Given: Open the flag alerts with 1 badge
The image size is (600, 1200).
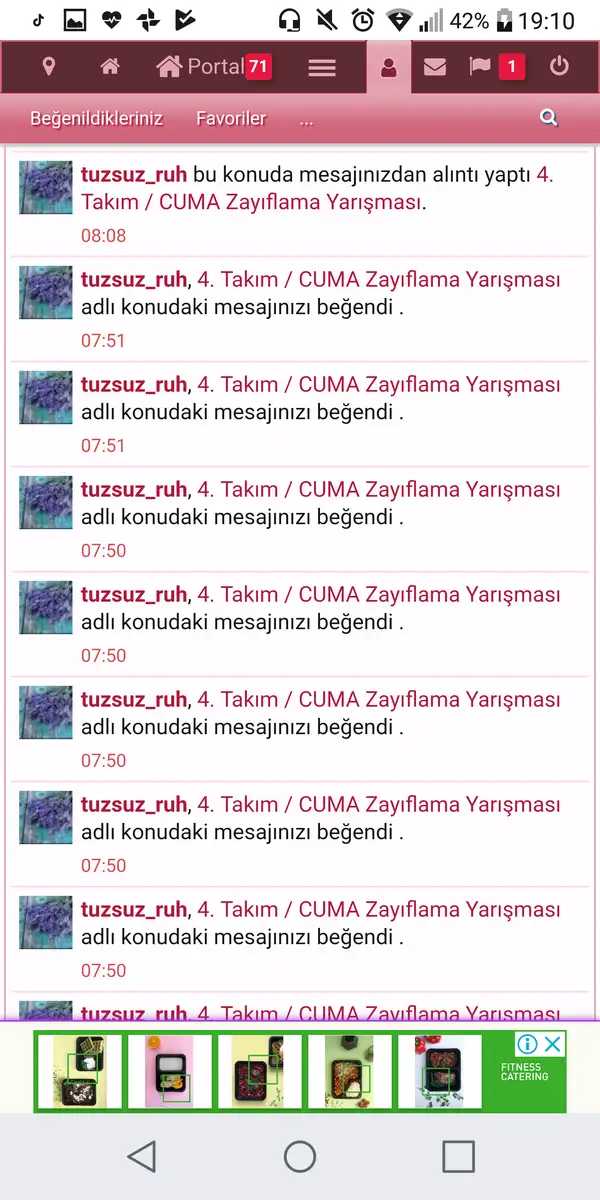Looking at the screenshot, I should (x=496, y=67).
